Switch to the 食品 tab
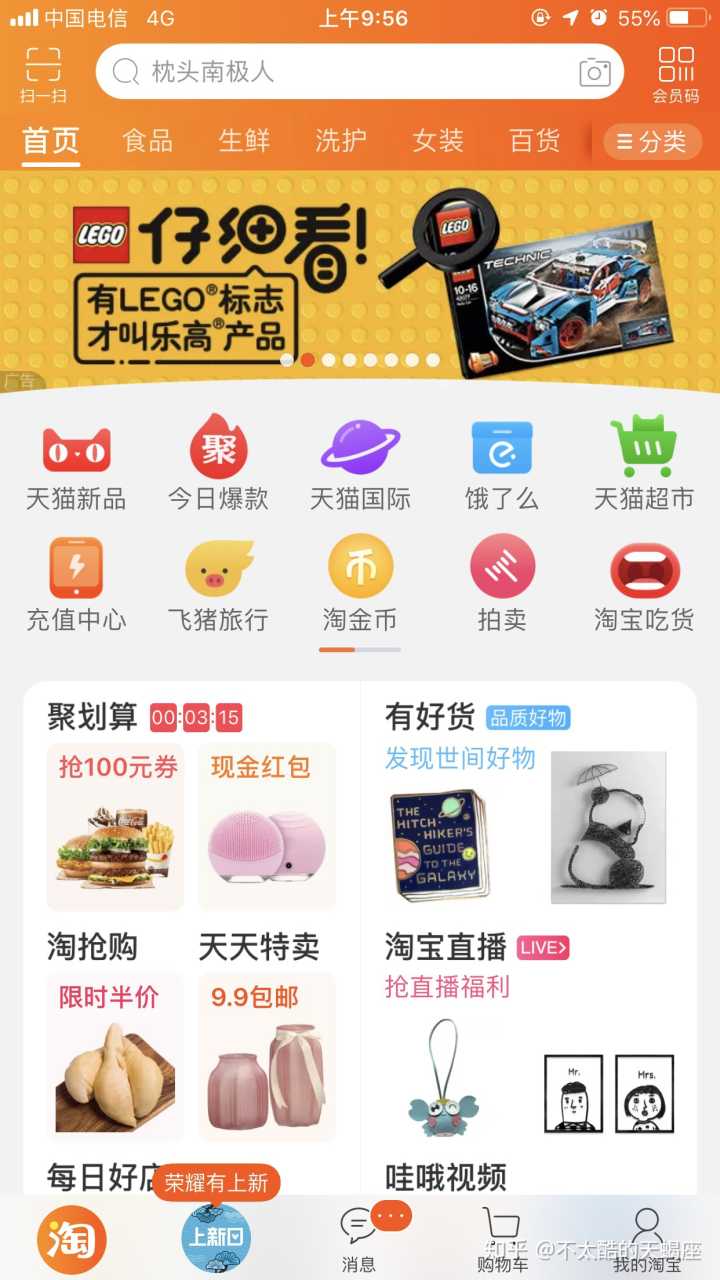The image size is (720, 1280). click(148, 141)
